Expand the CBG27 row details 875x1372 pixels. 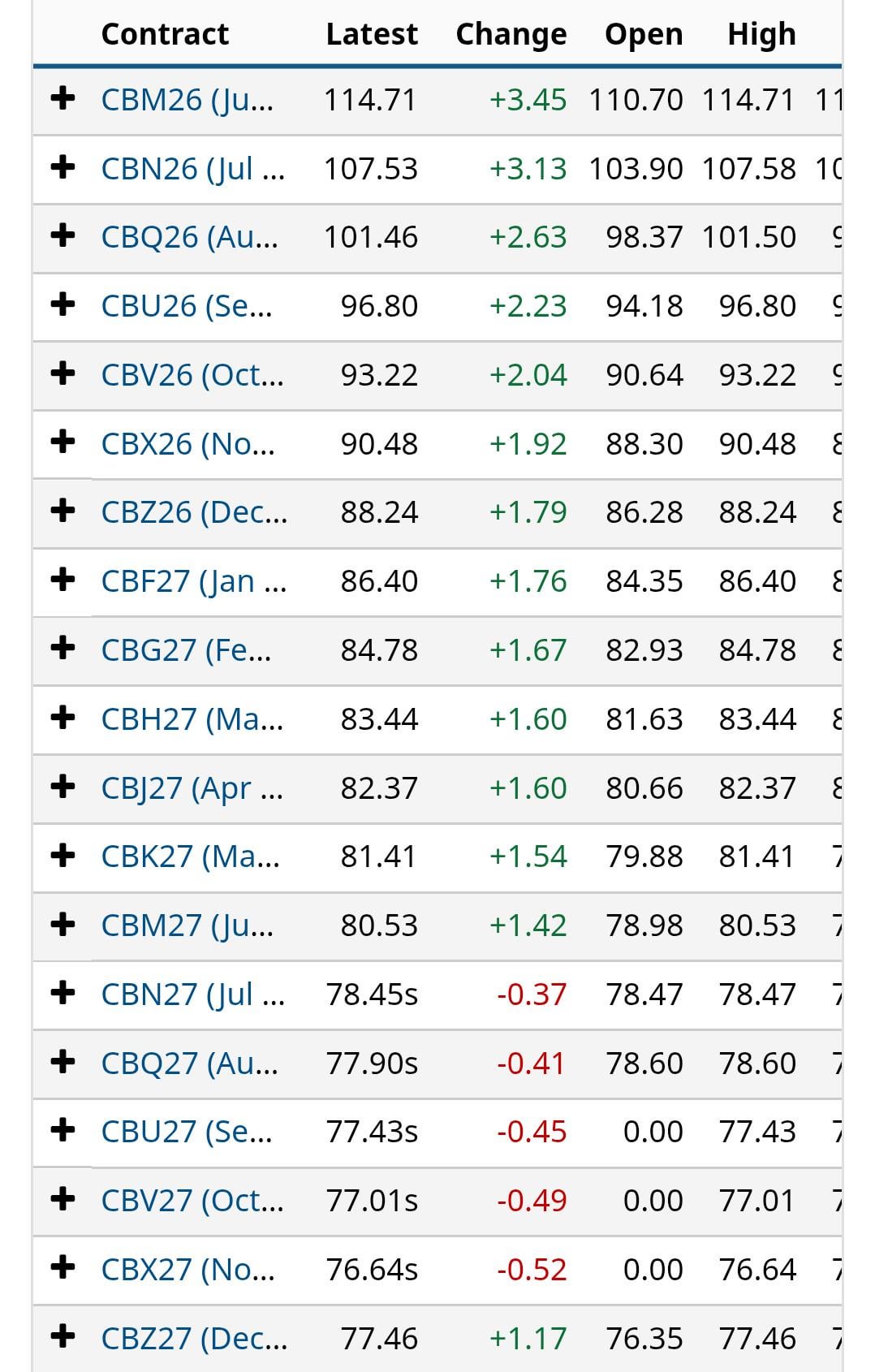[62, 649]
